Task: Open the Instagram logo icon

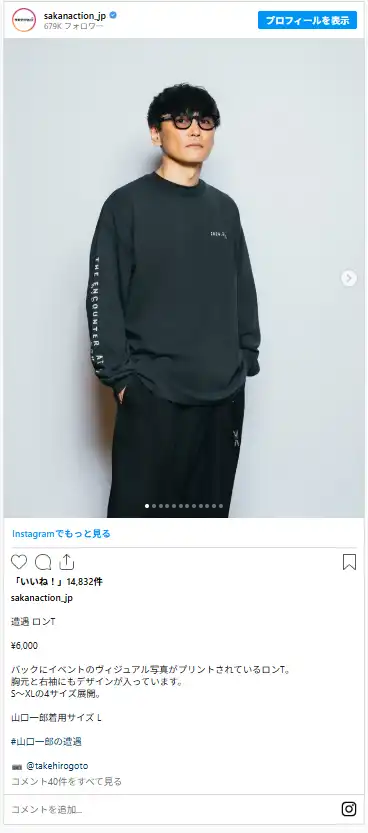Action: click(349, 809)
